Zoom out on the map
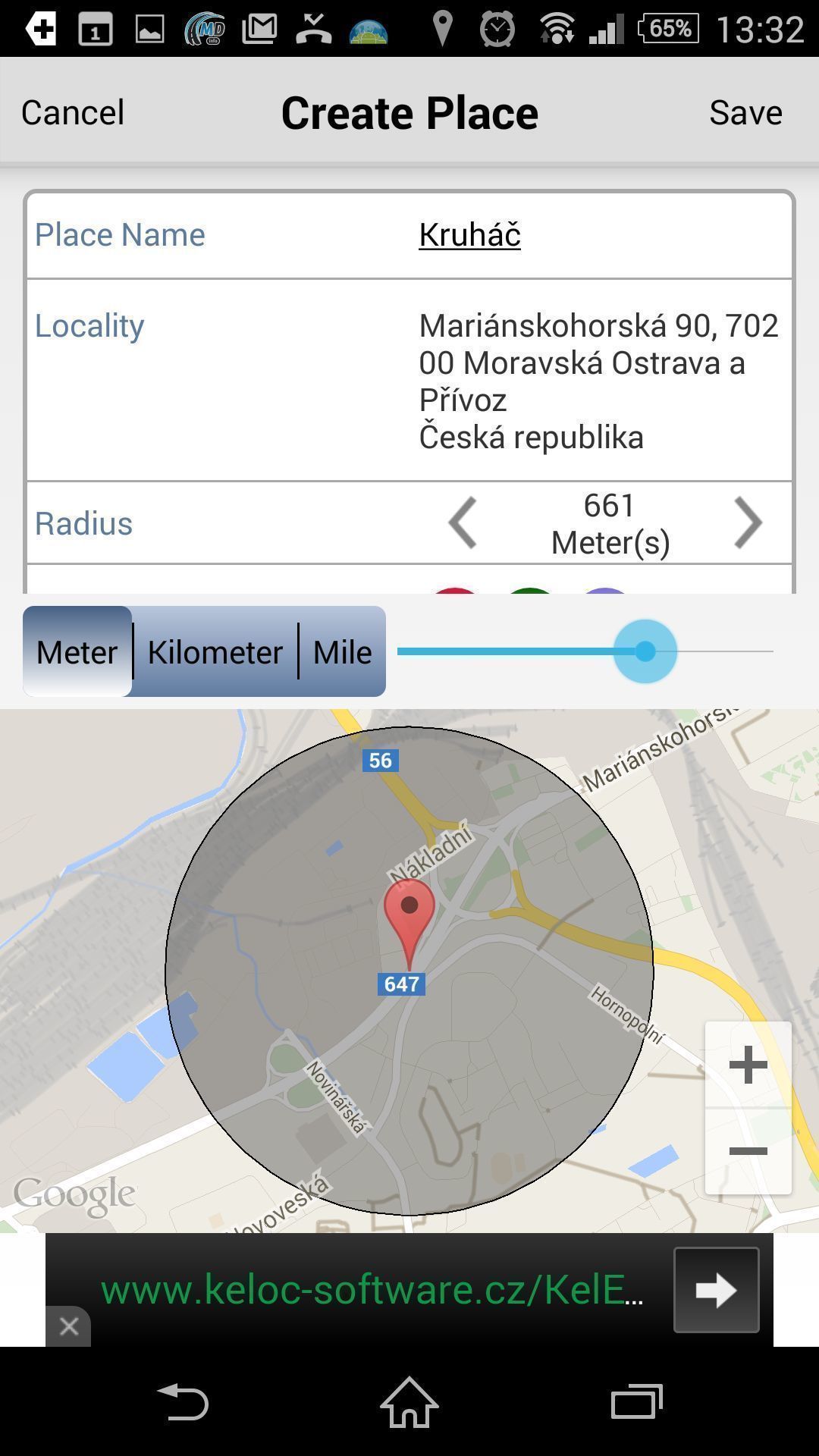This screenshot has height=1456, width=819. coord(748,1152)
